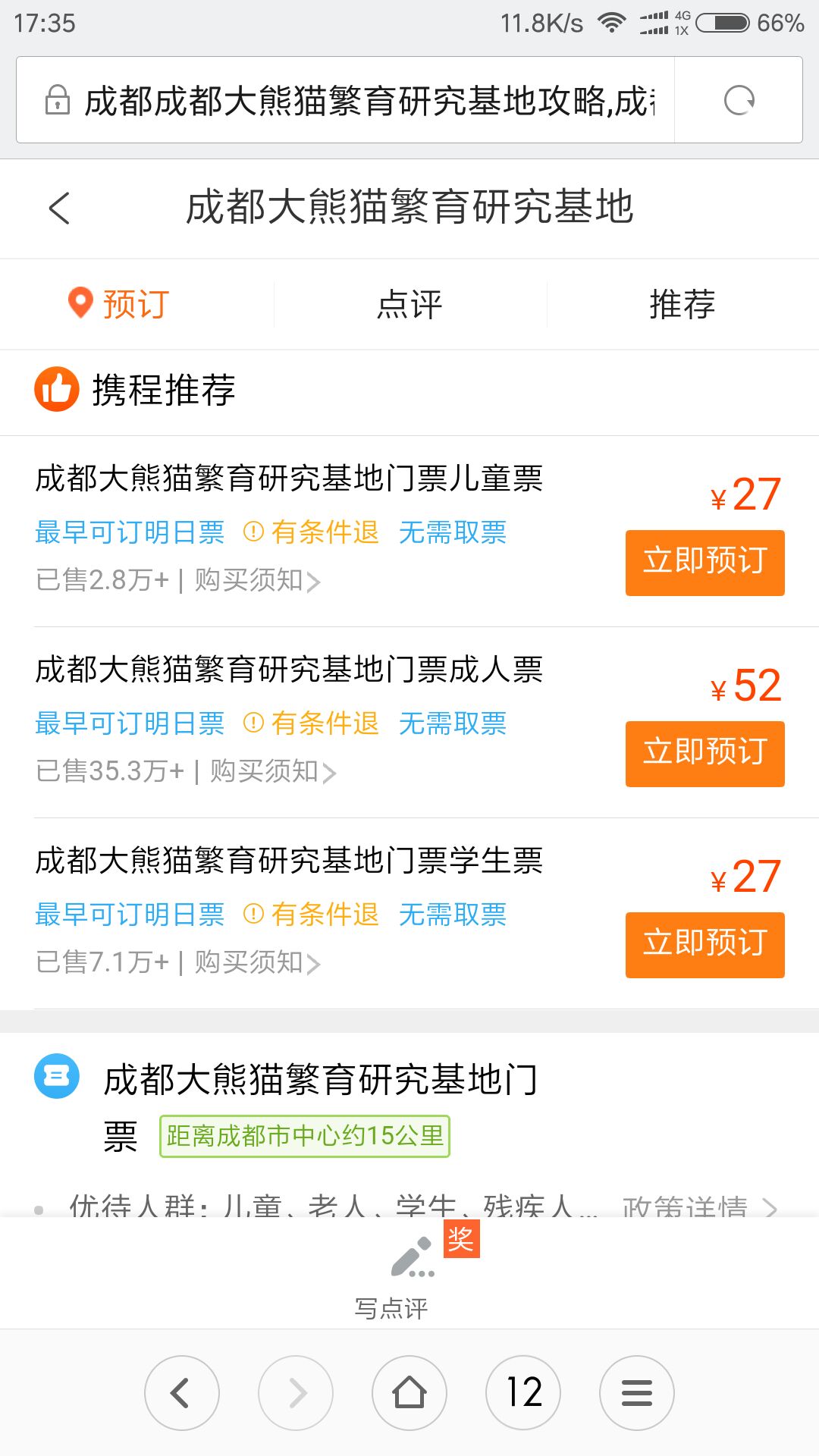Go to the browser home page
Screen dimensions: 819x1456
(x=409, y=1393)
